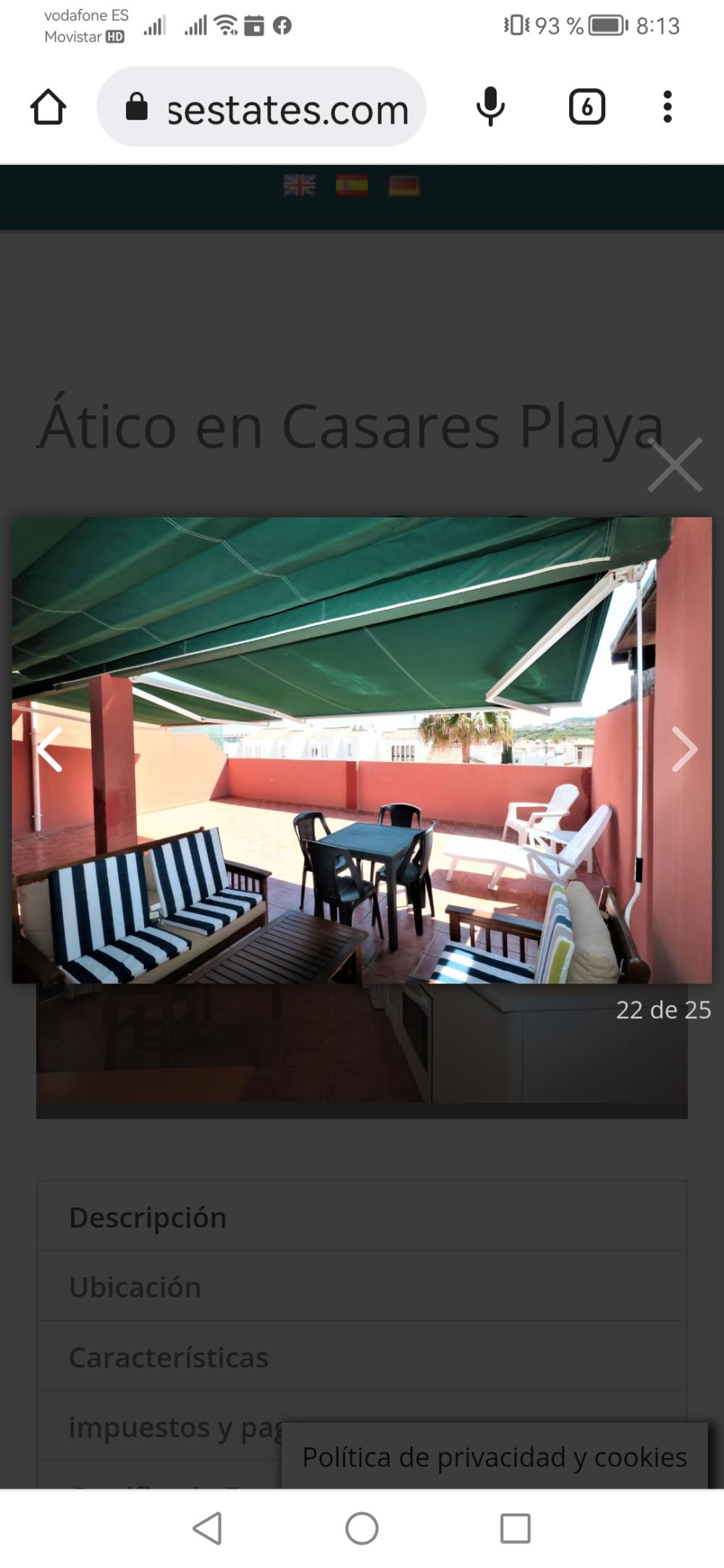Close the photo lightbox
The height and width of the screenshot is (1568, 724).
click(675, 465)
